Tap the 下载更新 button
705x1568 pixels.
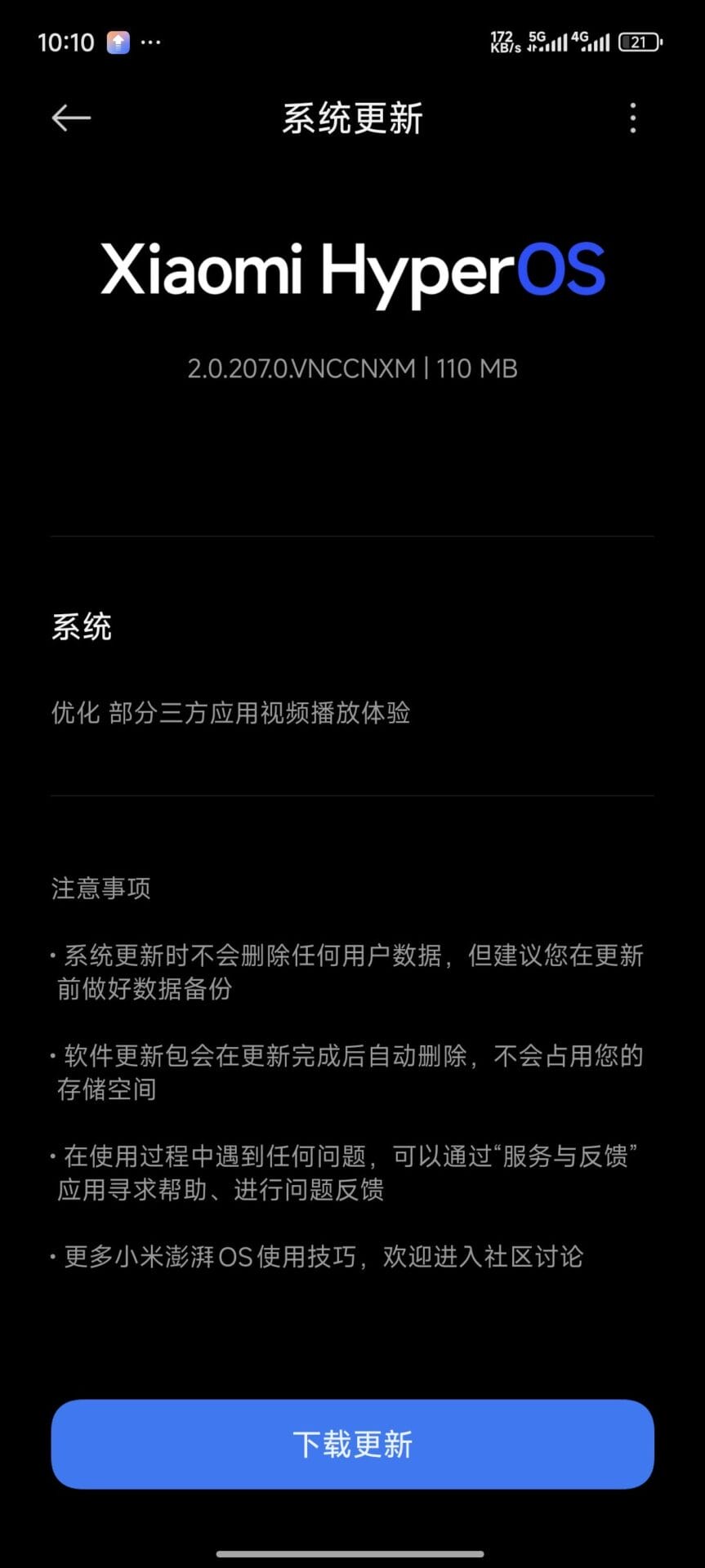(352, 1444)
